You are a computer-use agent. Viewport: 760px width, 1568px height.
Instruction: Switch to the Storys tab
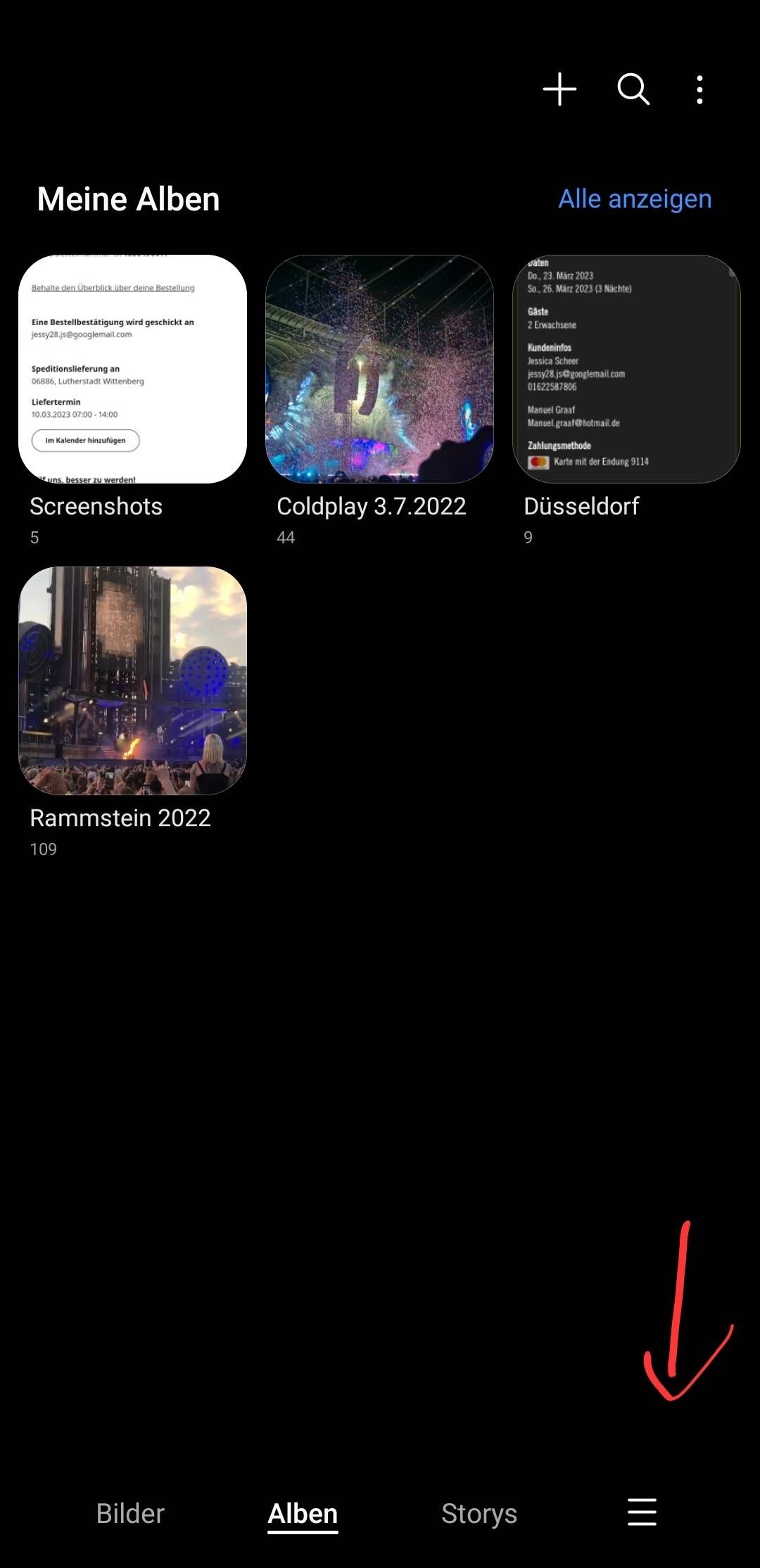coord(479,1514)
